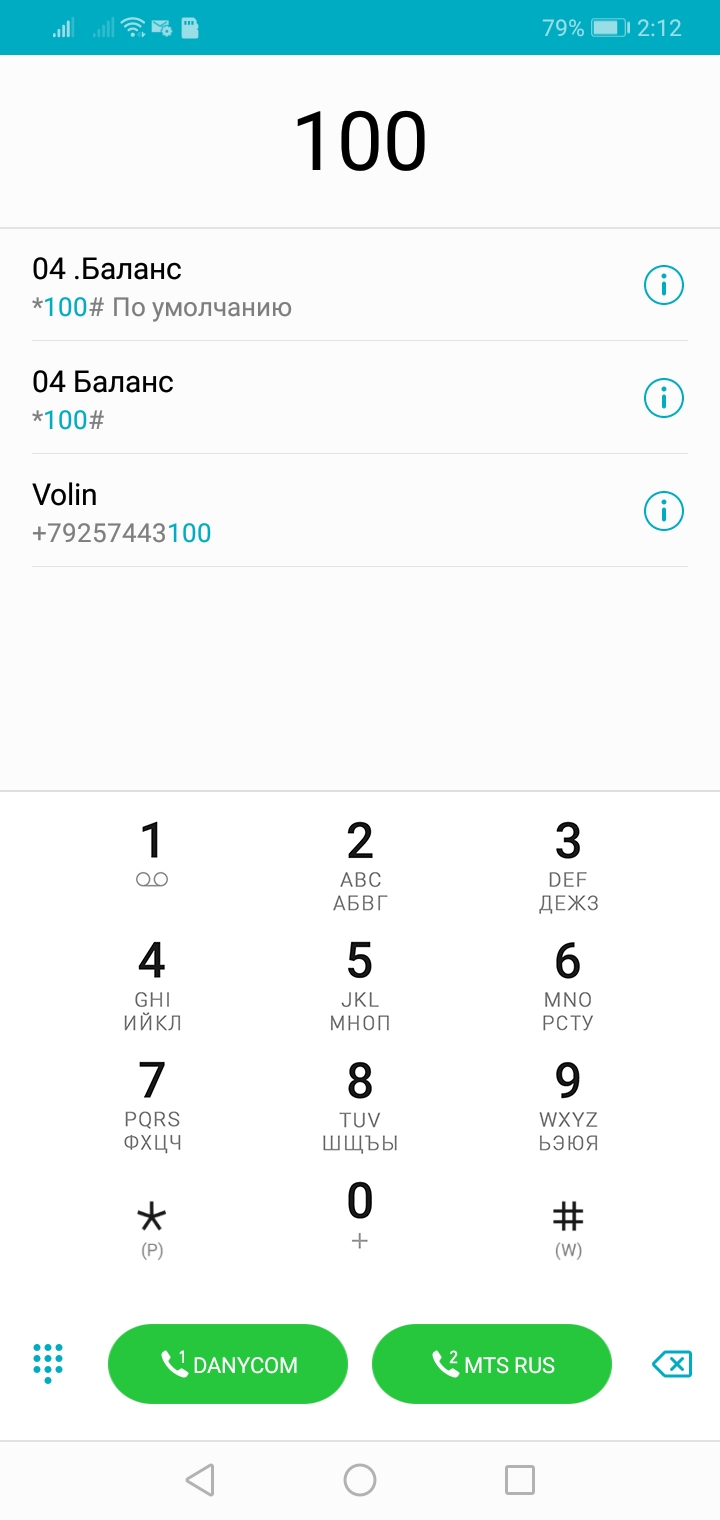The image size is (720, 1520).
Task: Call with the MTS RUS SIM
Action: click(x=491, y=1364)
